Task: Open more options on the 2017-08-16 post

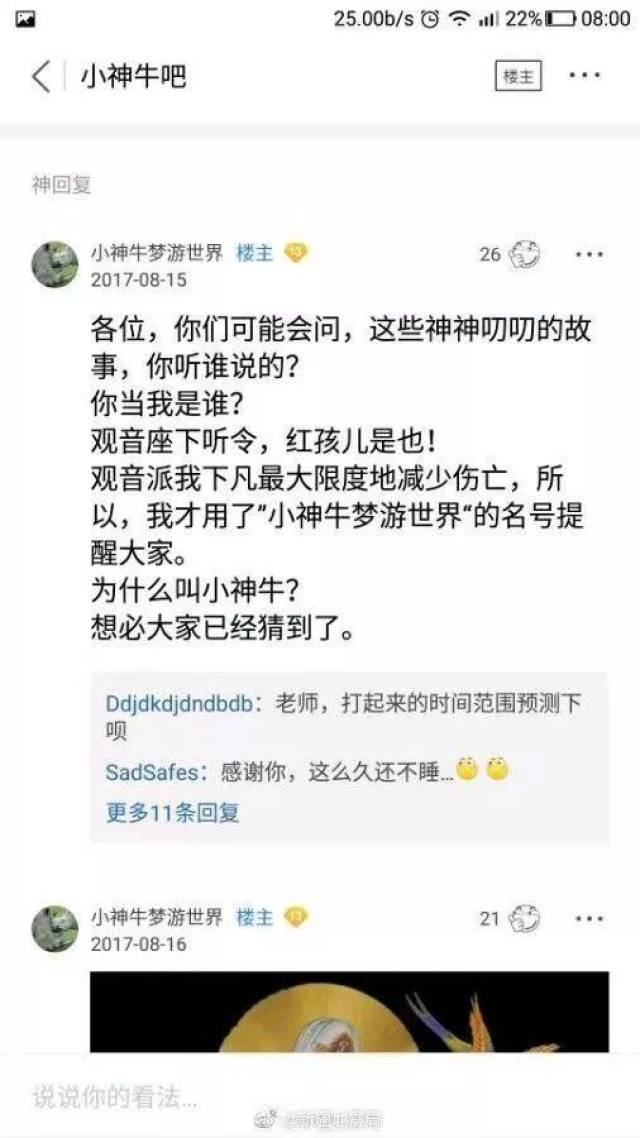Action: tap(589, 919)
